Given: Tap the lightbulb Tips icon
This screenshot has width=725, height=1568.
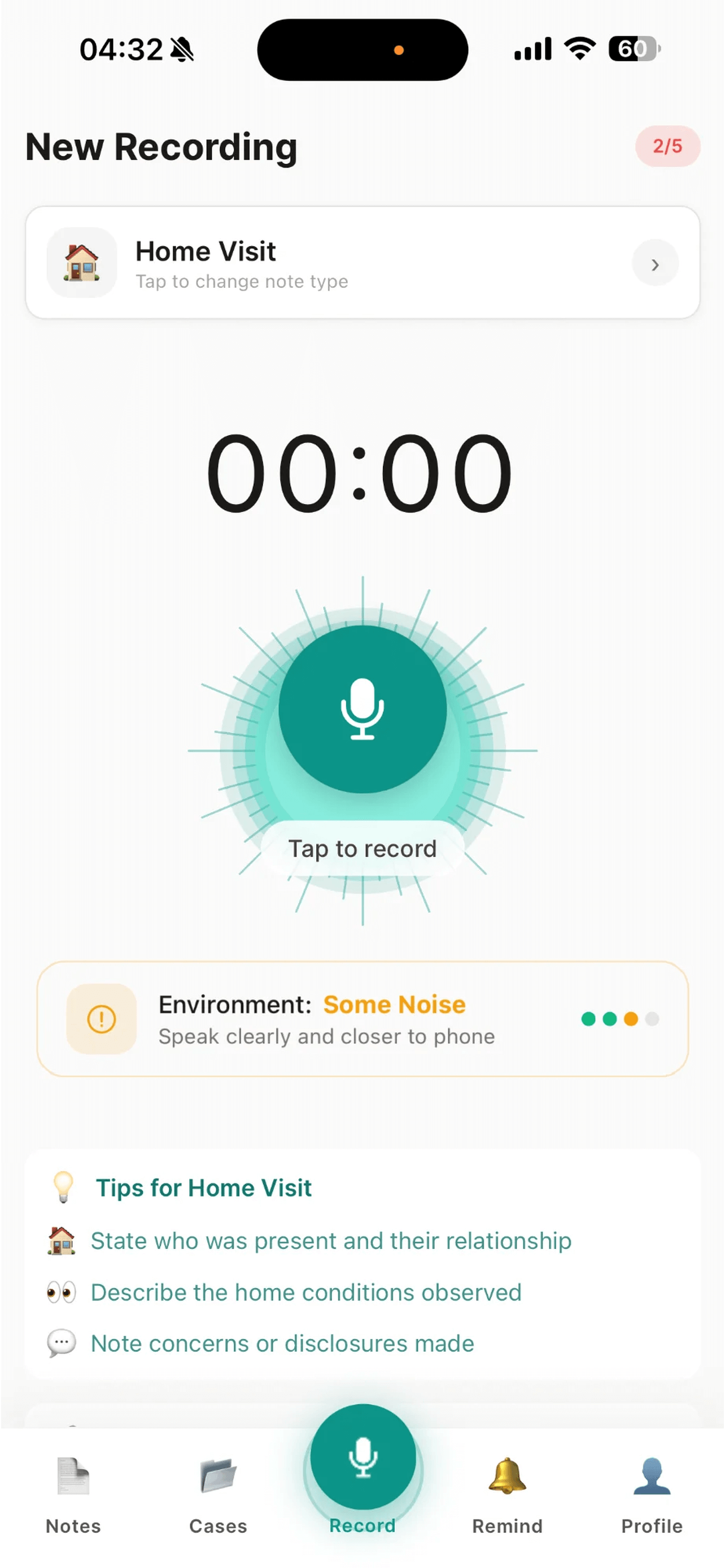Looking at the screenshot, I should pos(63,1187).
